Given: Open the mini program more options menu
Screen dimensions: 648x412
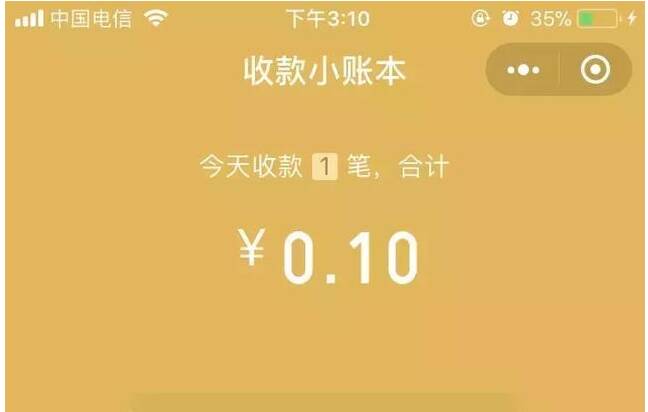Looking at the screenshot, I should click(x=523, y=71).
